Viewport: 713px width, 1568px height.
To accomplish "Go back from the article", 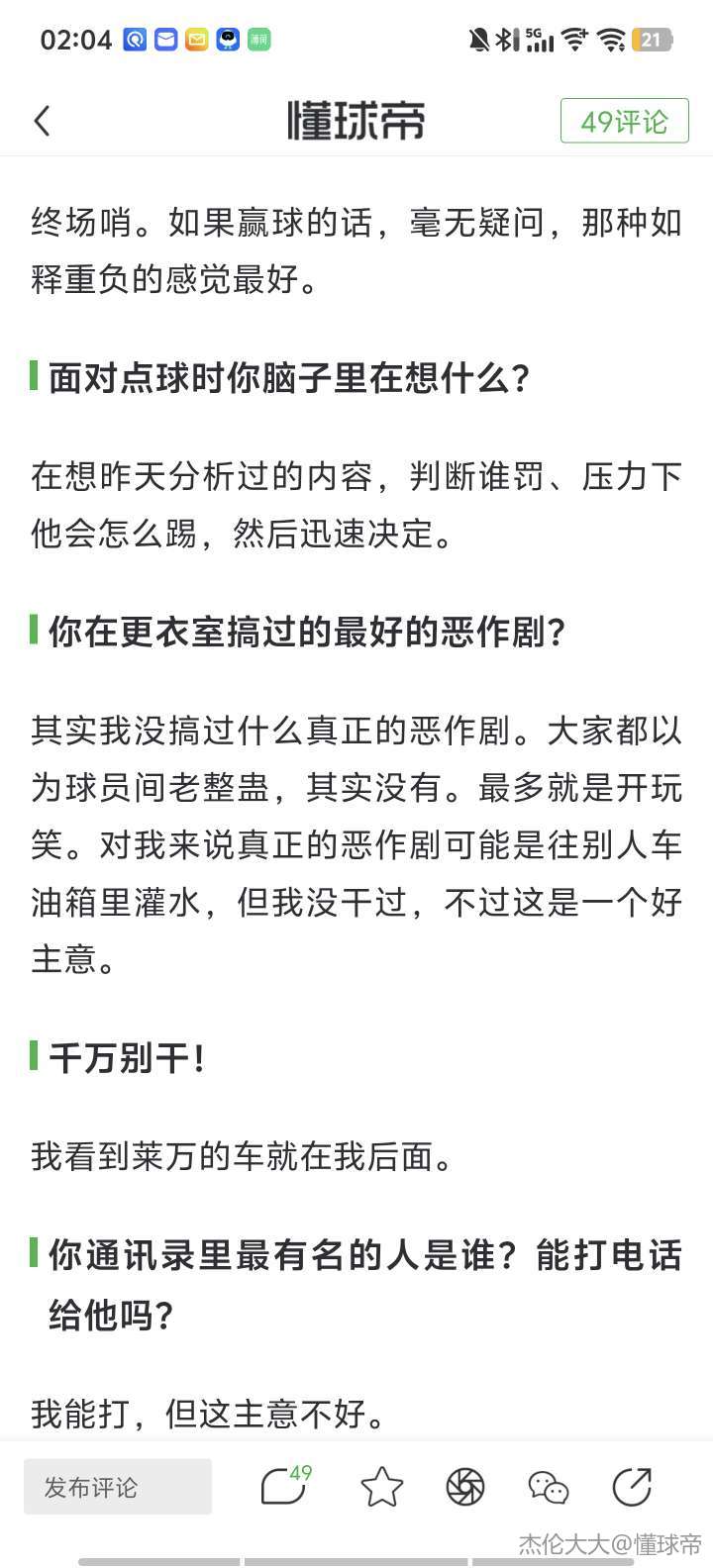I will pos(42,122).
